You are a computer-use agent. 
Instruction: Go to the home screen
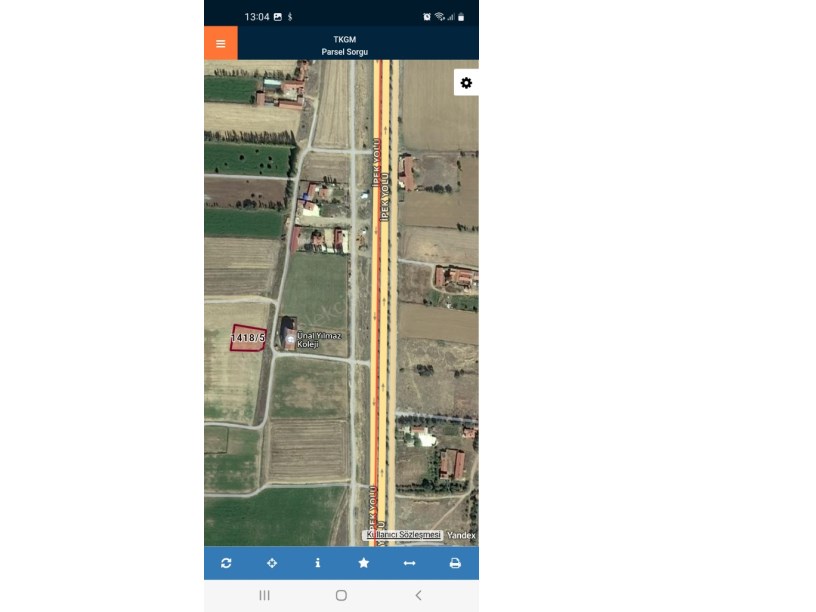[341, 595]
